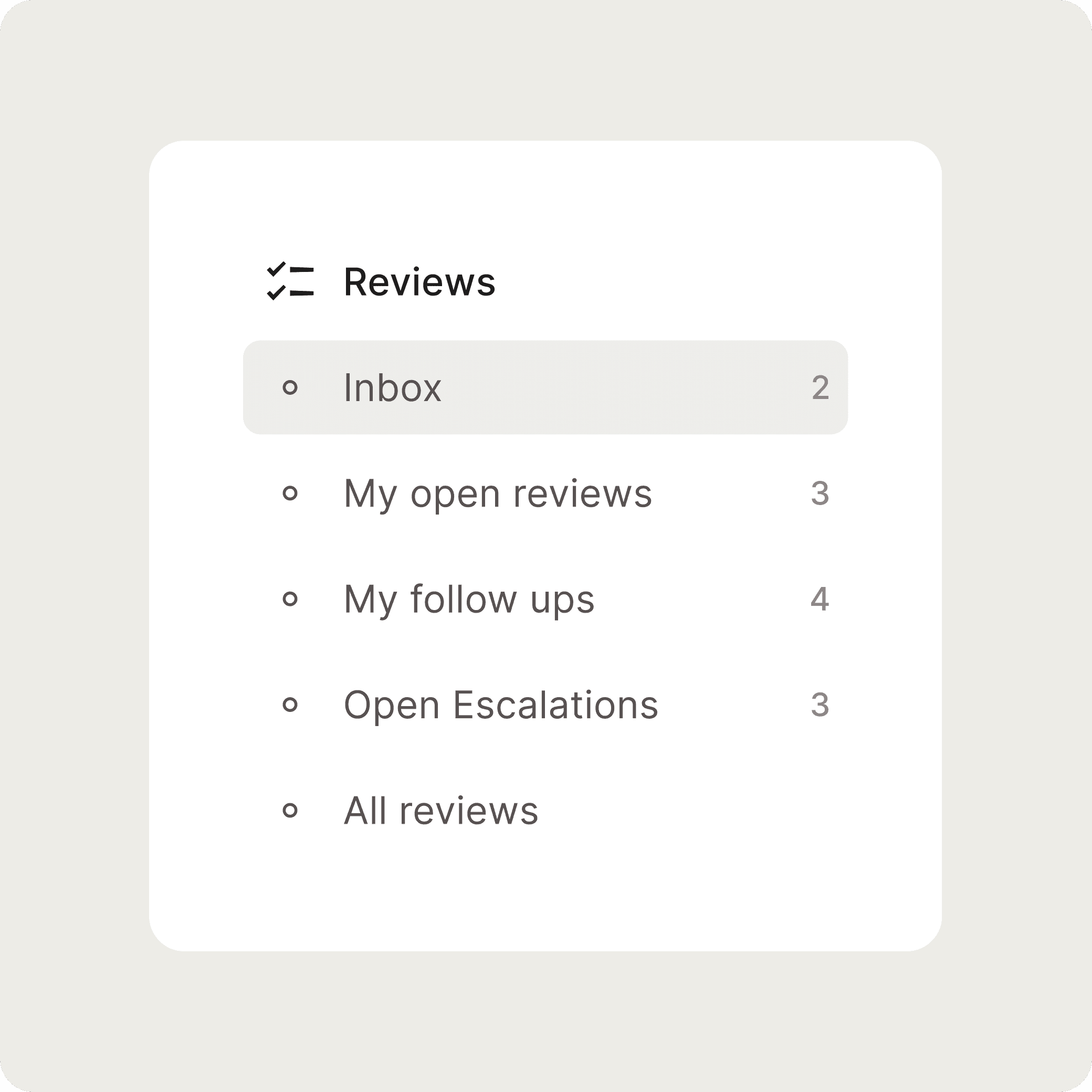Image resolution: width=1092 pixels, height=1092 pixels.
Task: Select My open reviews
Action: (x=545, y=493)
